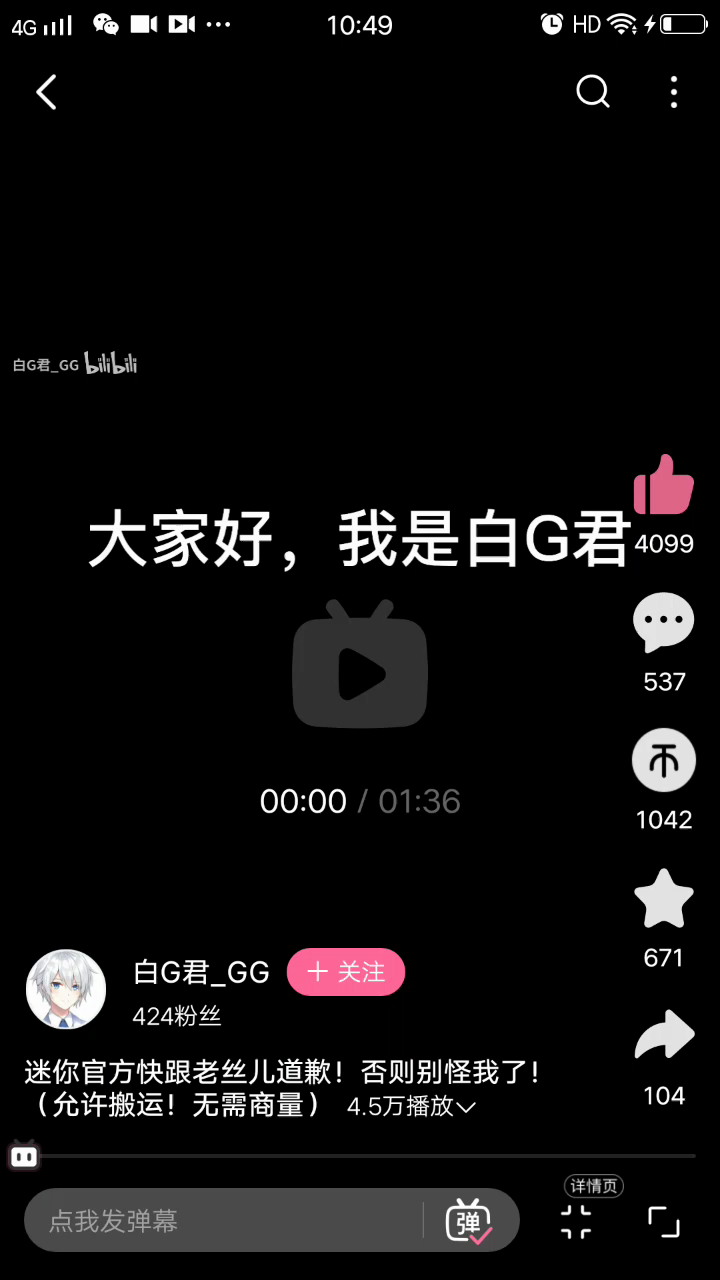This screenshot has width=720, height=1280.
Task: Tap the video progress bar
Action: click(360, 1156)
